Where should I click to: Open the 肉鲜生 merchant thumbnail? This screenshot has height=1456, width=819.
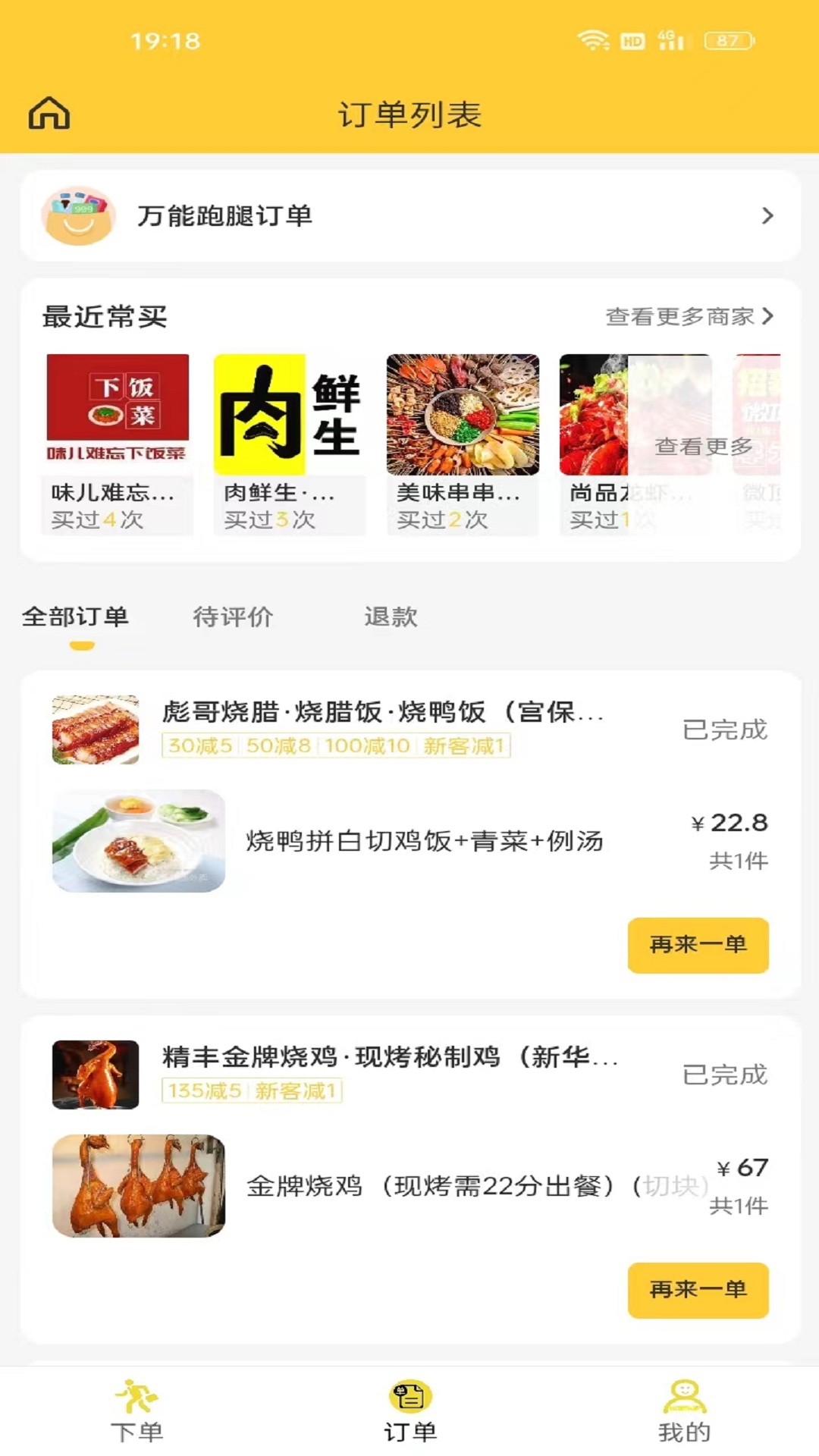pos(290,413)
